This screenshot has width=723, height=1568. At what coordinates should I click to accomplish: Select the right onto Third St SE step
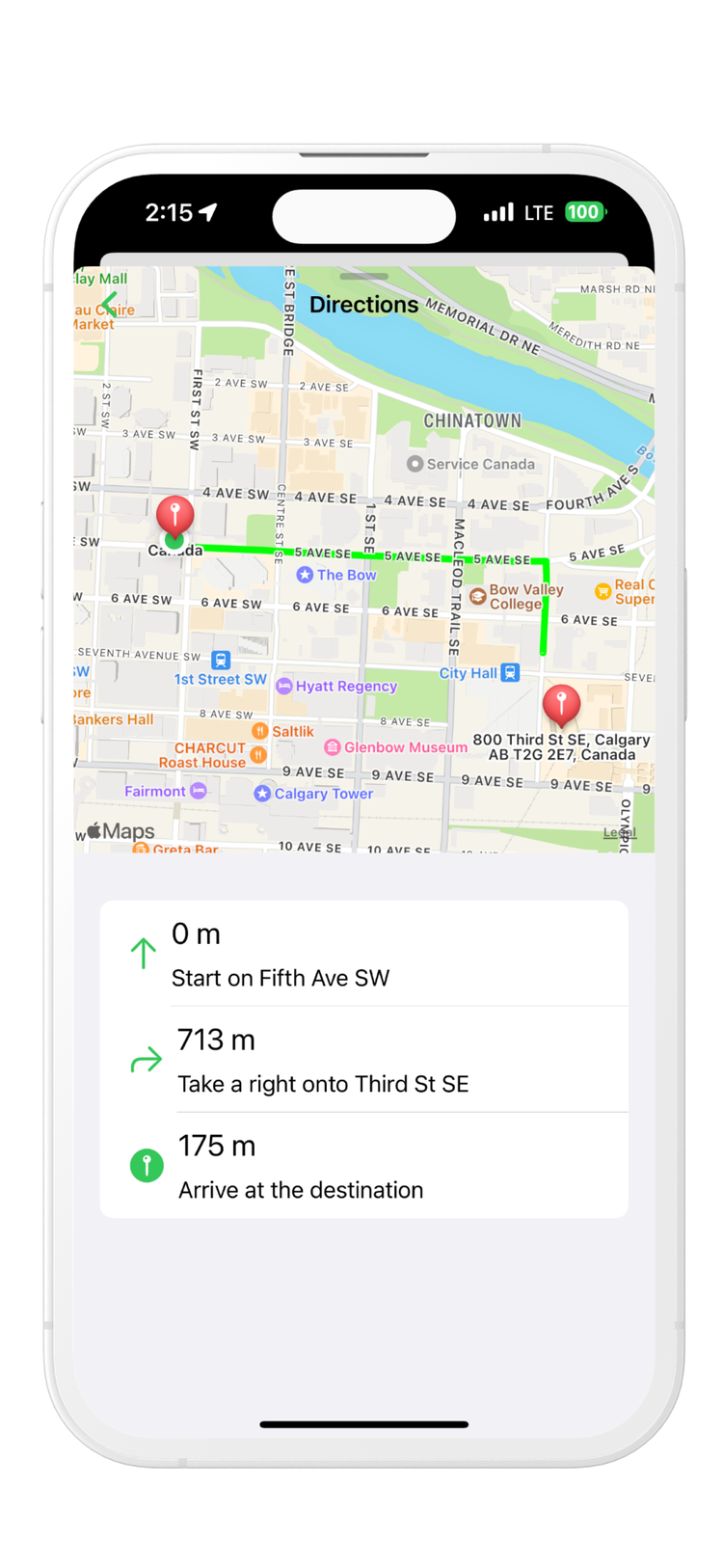(x=364, y=1060)
